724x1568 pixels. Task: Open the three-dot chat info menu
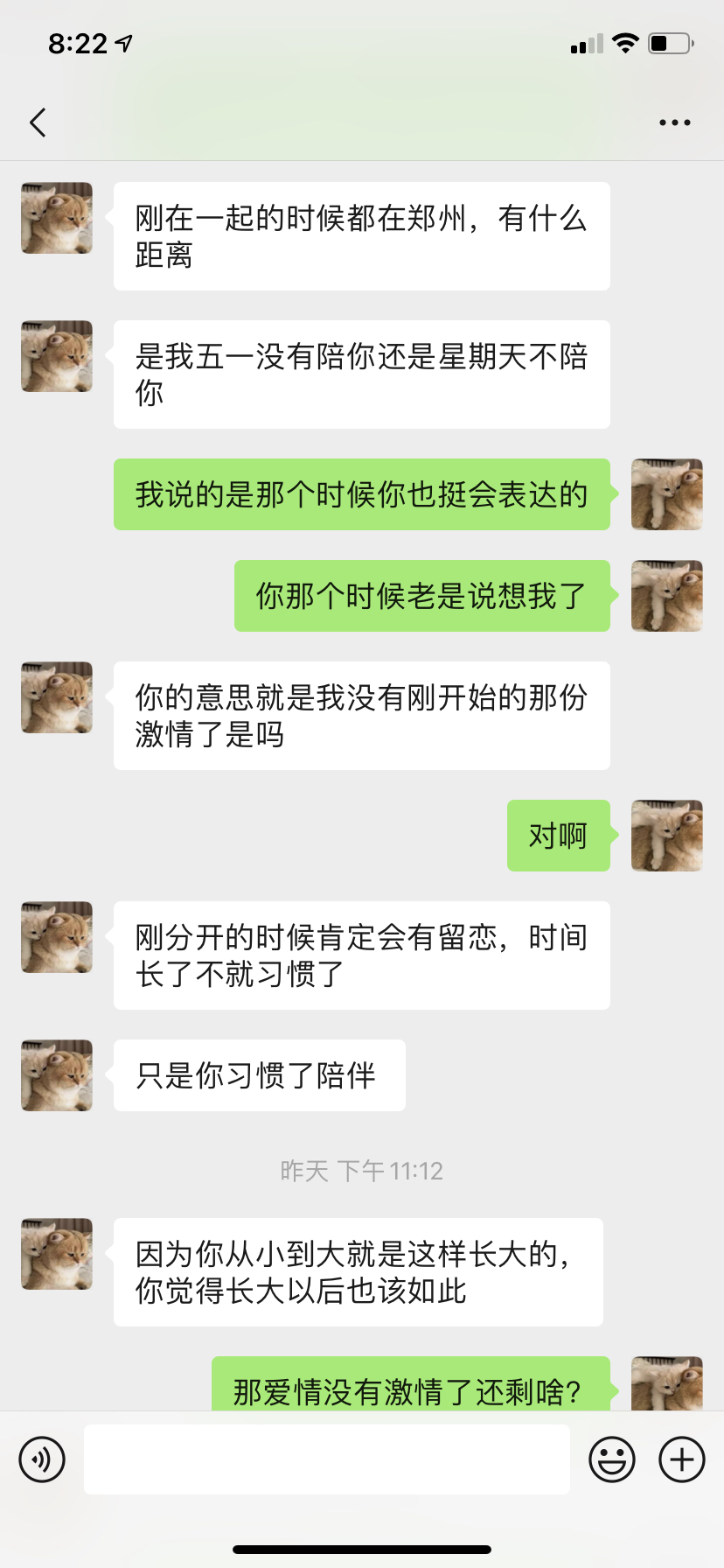[x=674, y=122]
